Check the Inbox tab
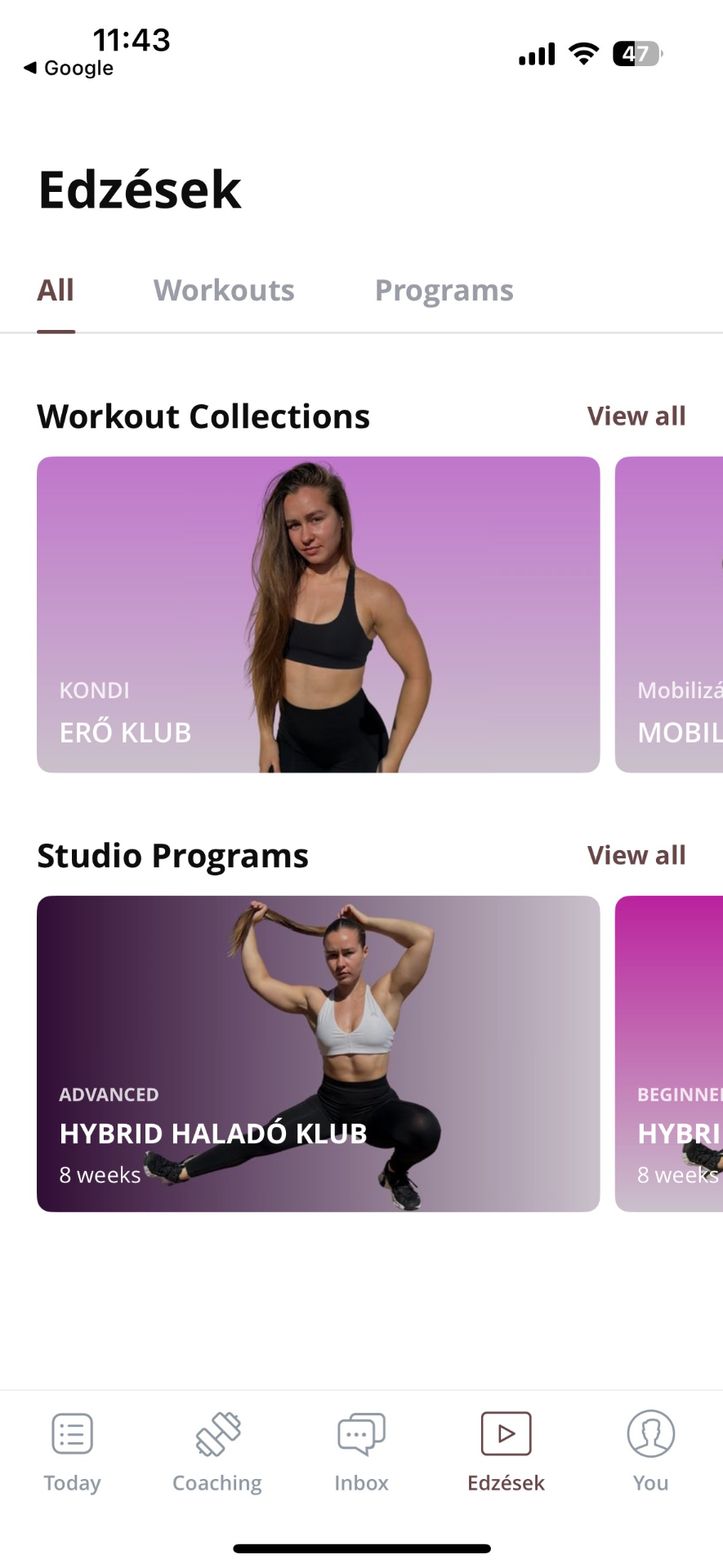The width and height of the screenshot is (723, 1568). (361, 1452)
